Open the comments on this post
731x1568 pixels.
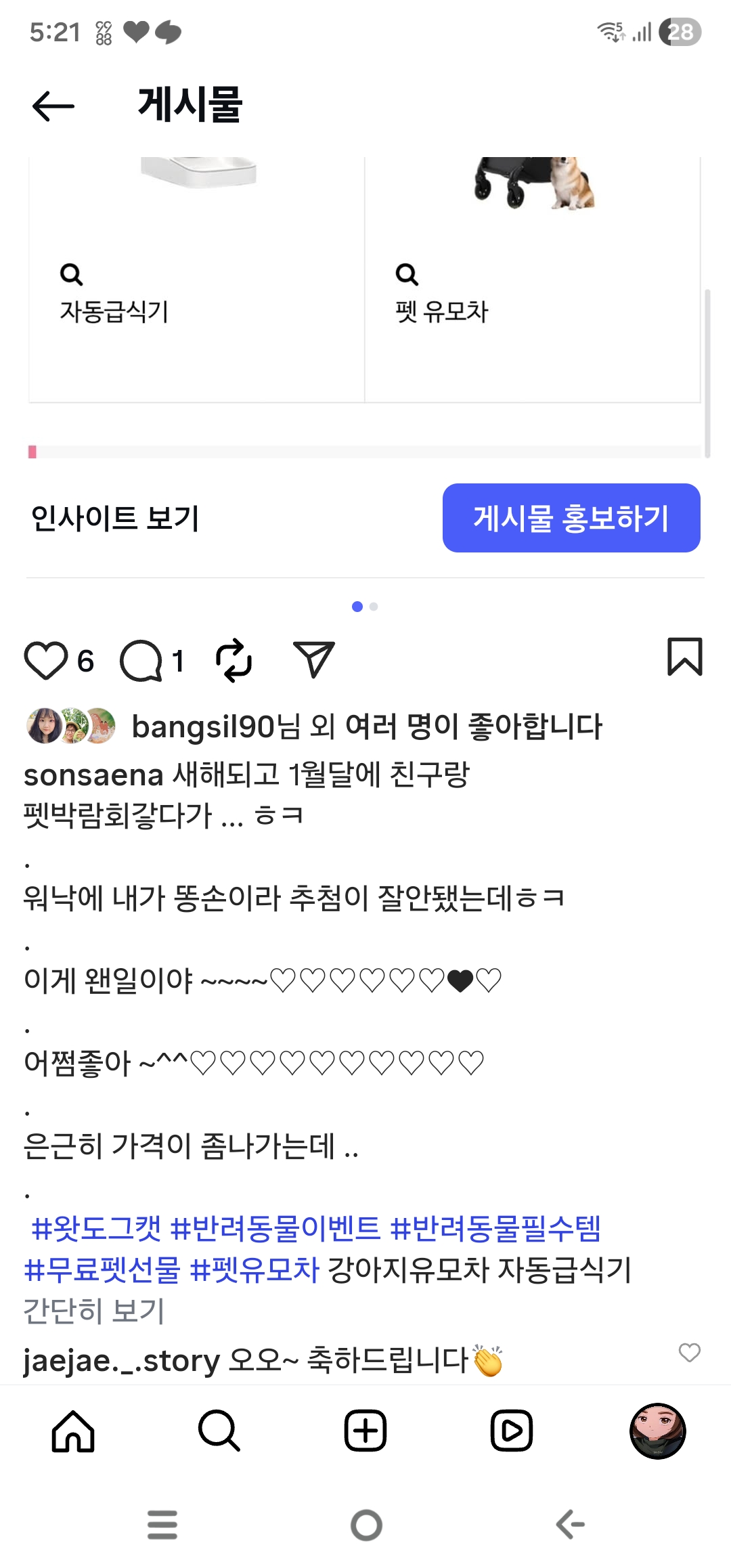141,661
